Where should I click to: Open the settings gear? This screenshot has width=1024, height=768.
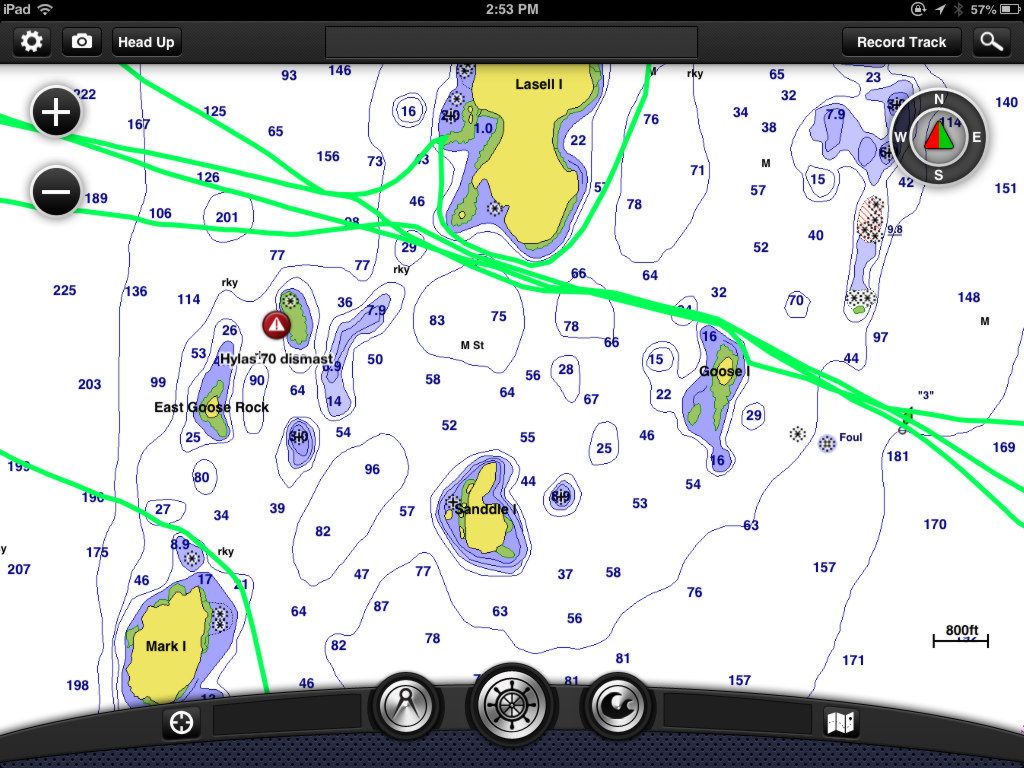(x=32, y=42)
